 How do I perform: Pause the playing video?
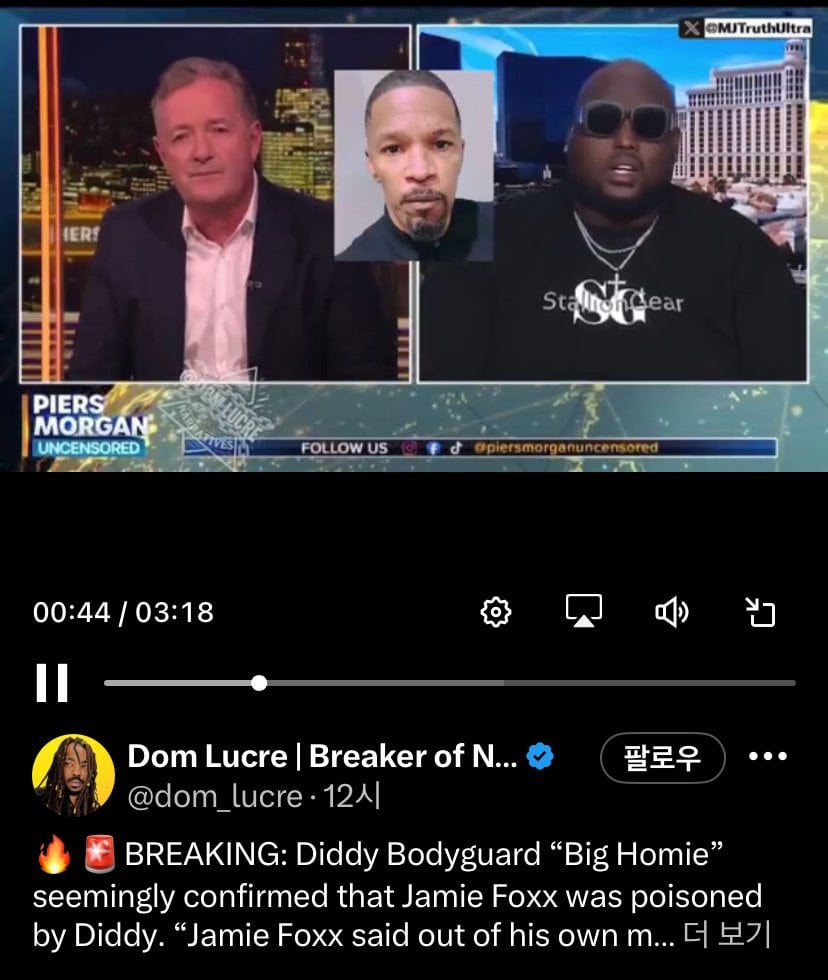pyautogui.click(x=51, y=683)
